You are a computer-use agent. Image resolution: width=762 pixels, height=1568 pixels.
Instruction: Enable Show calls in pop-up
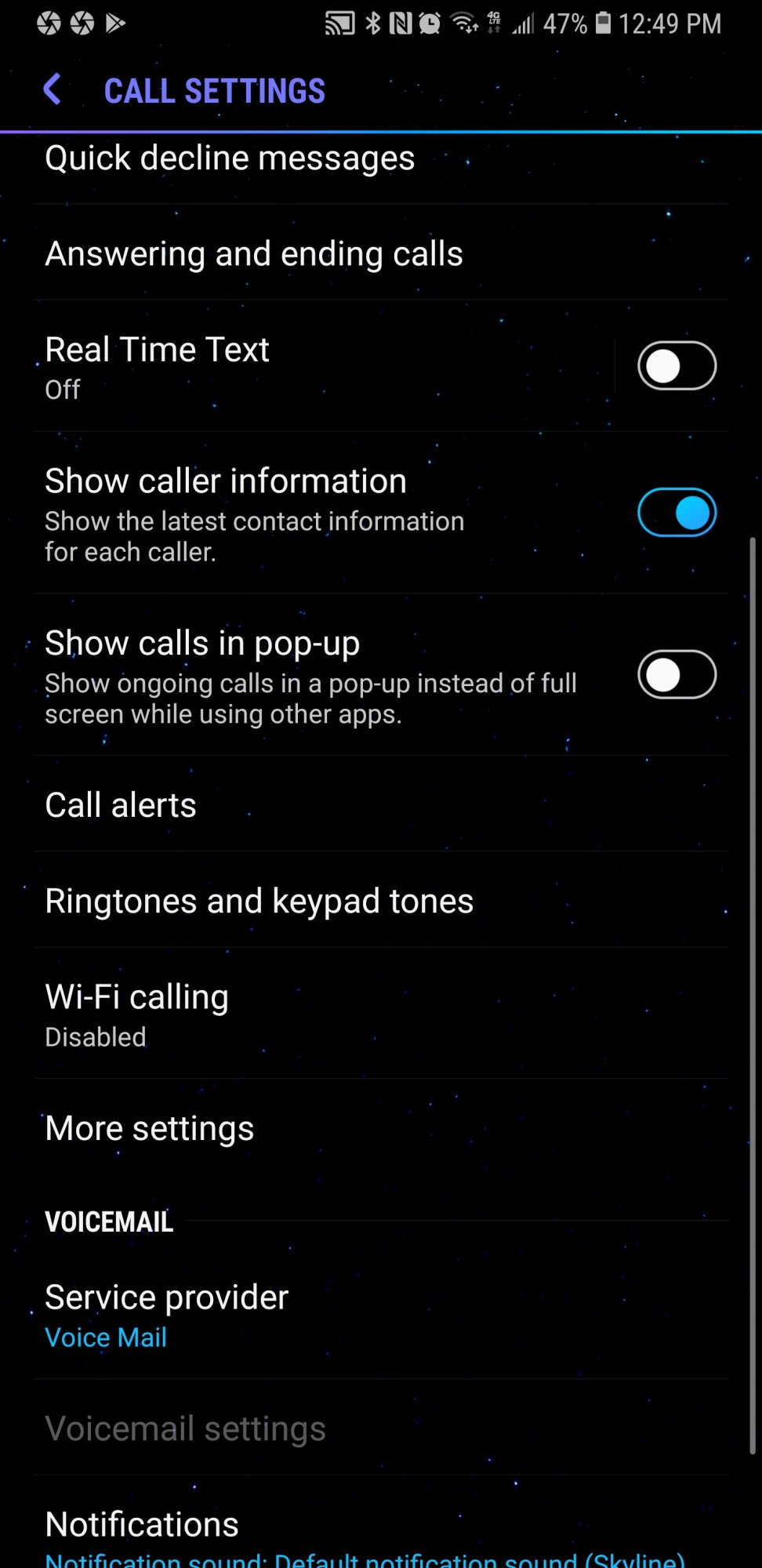tap(677, 674)
